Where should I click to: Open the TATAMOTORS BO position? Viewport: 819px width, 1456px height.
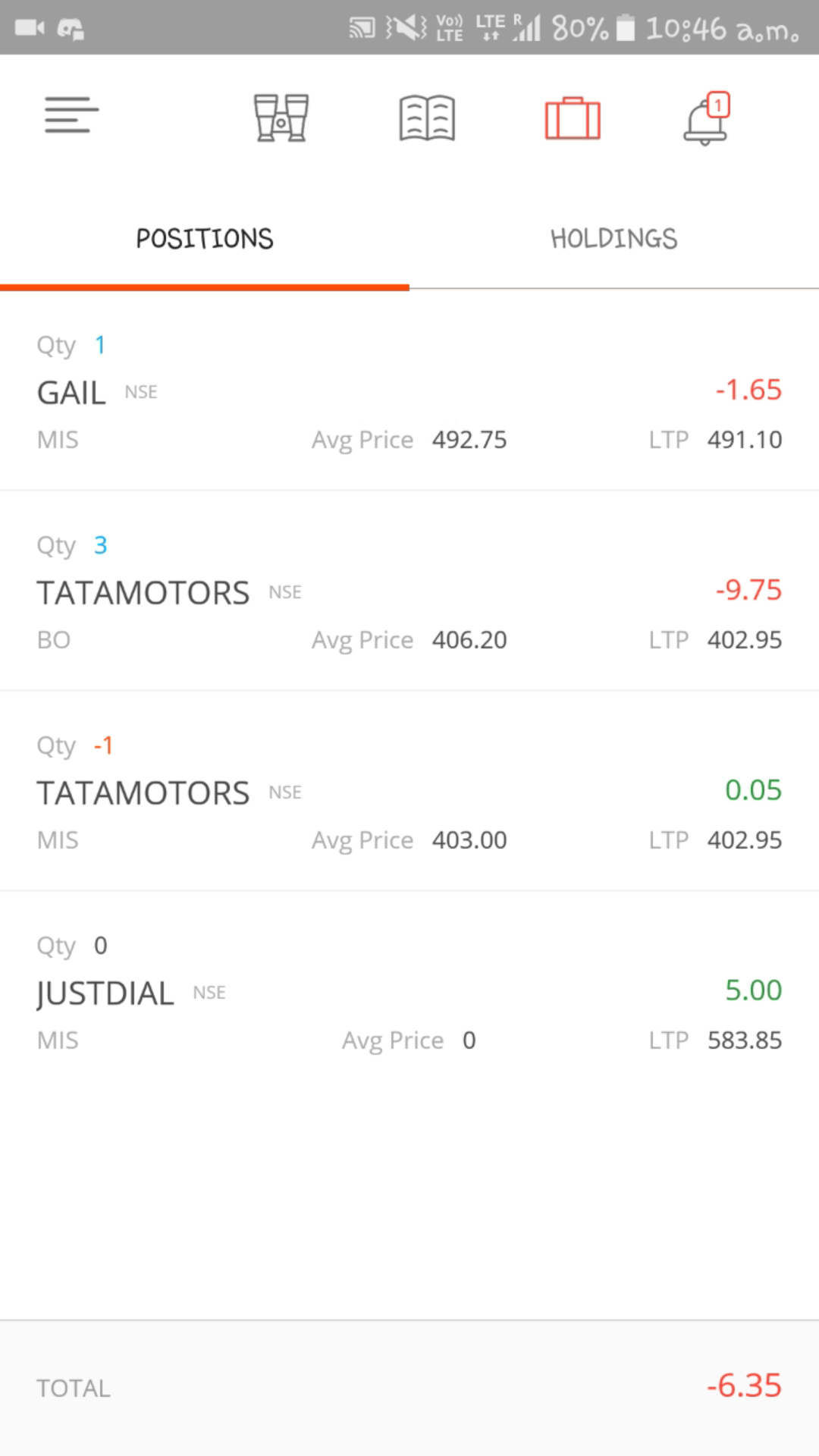[x=409, y=591]
